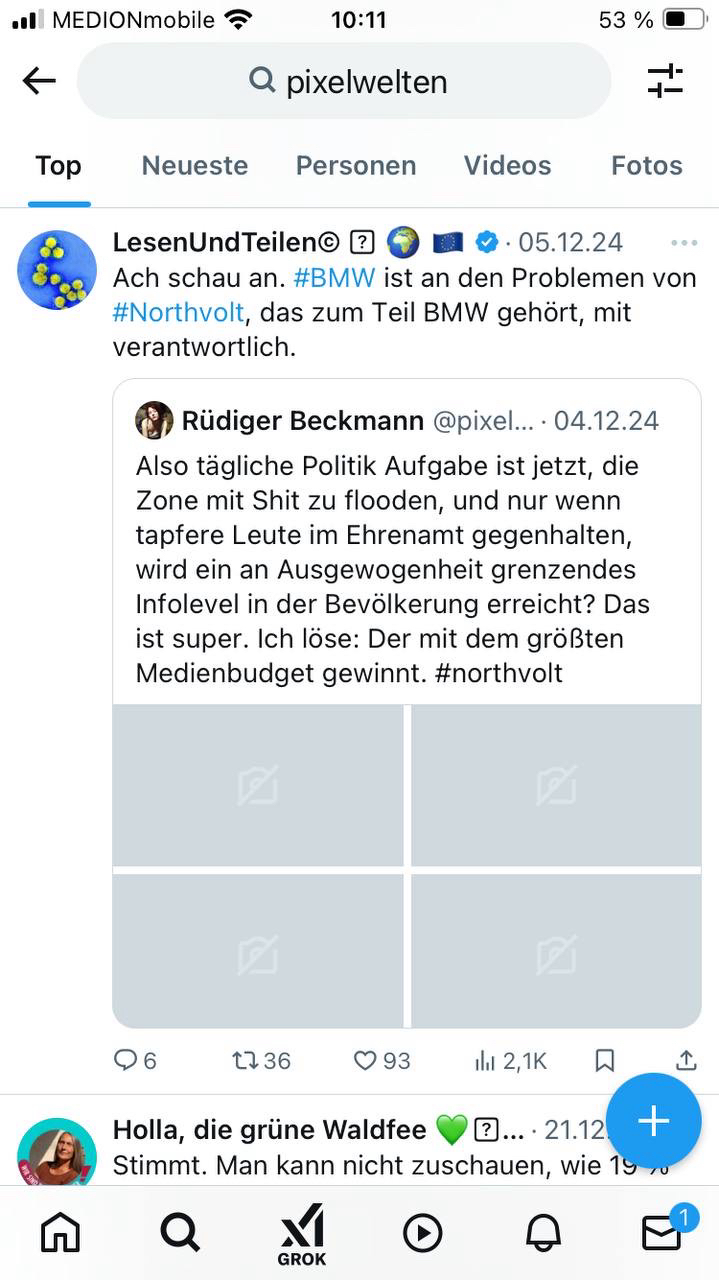Open direct messages inbox
Screen dimensions: 719x1280
coord(662,1235)
